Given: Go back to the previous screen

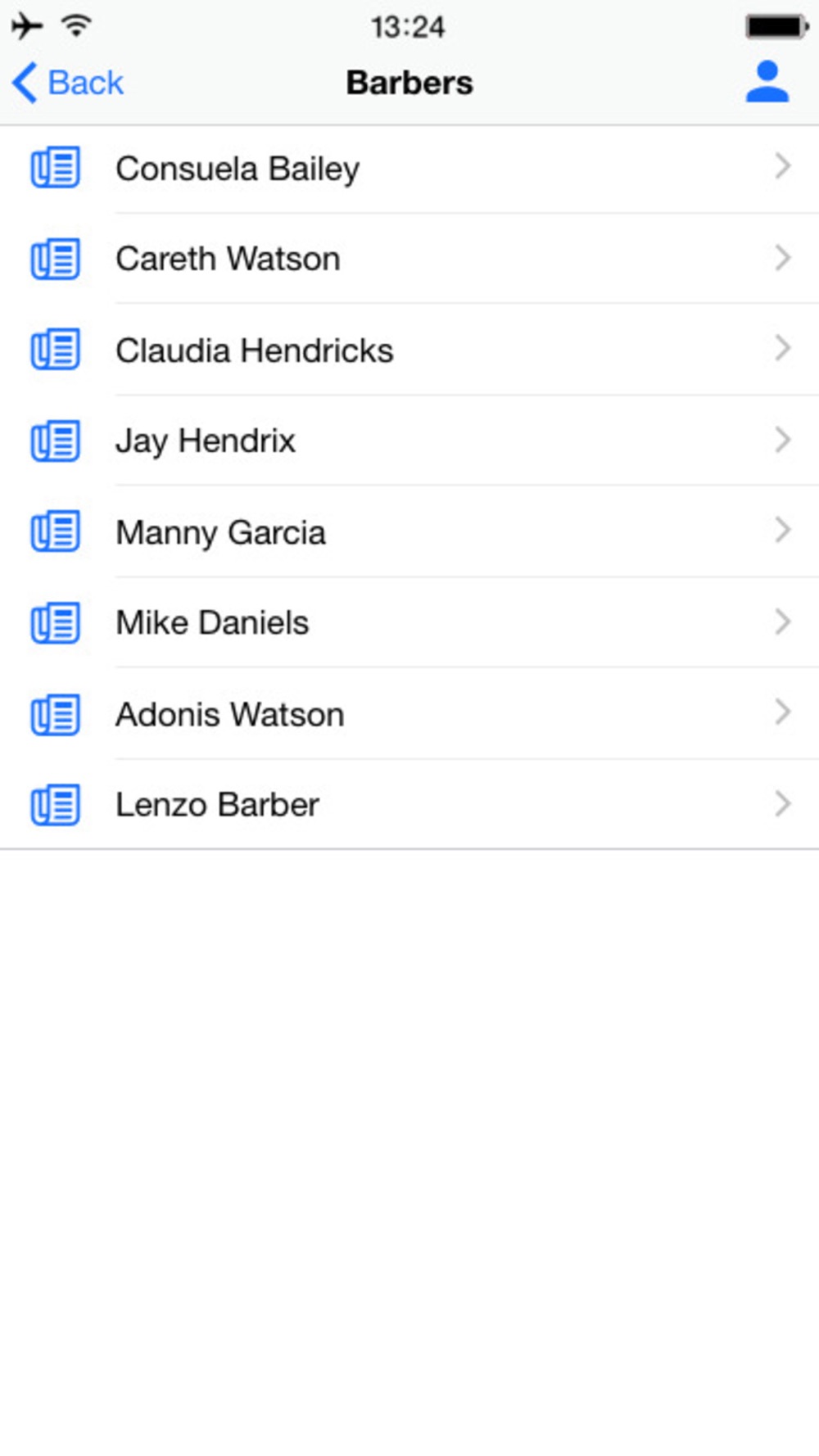Looking at the screenshot, I should (67, 83).
